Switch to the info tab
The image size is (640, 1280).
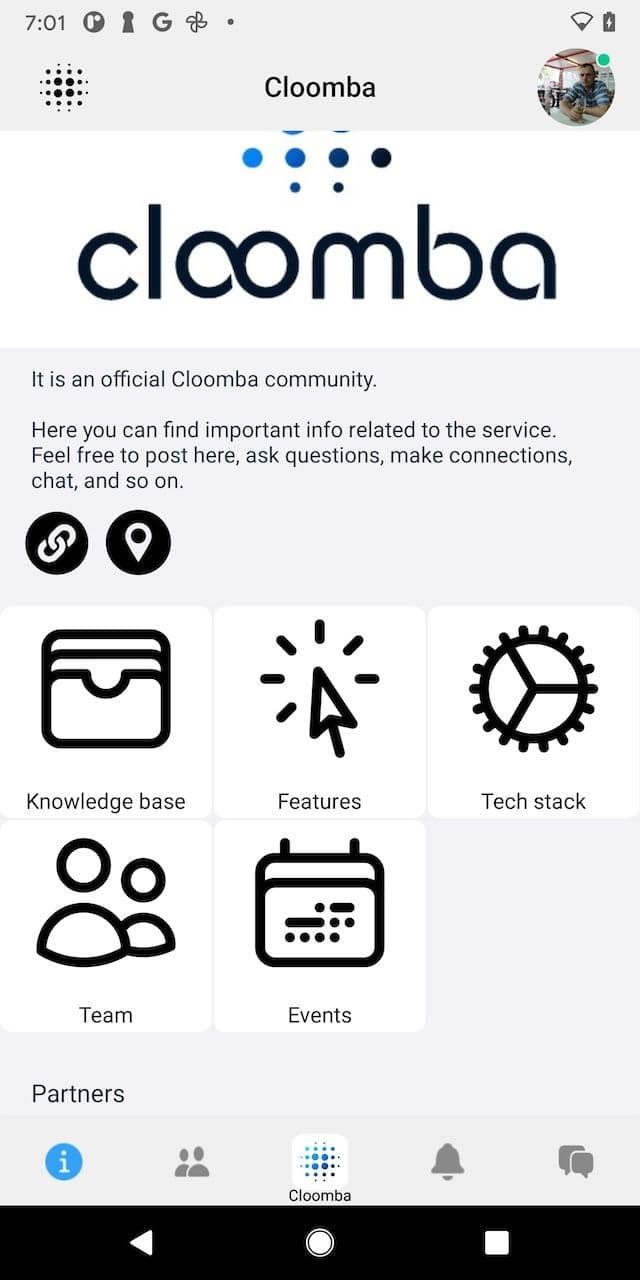64,1162
